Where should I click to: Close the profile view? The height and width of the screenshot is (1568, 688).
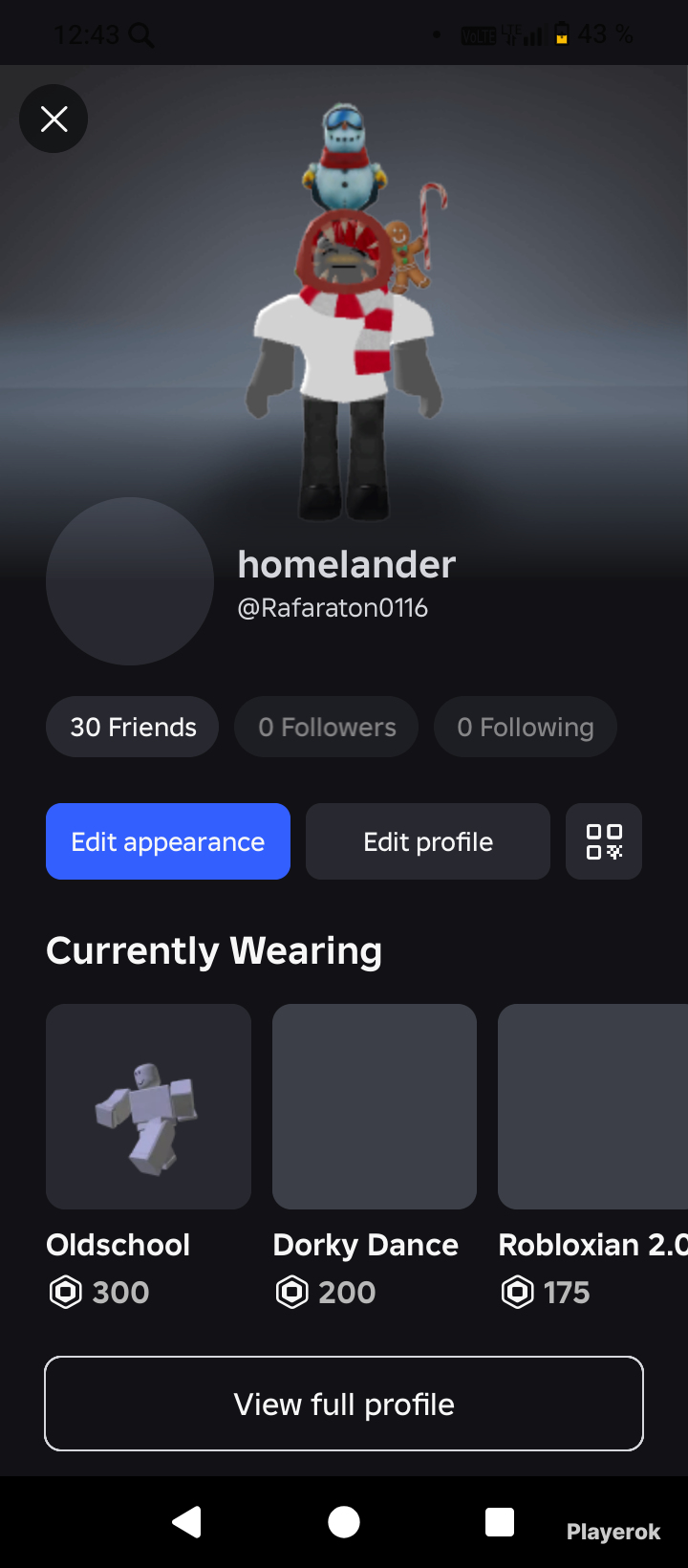54,119
